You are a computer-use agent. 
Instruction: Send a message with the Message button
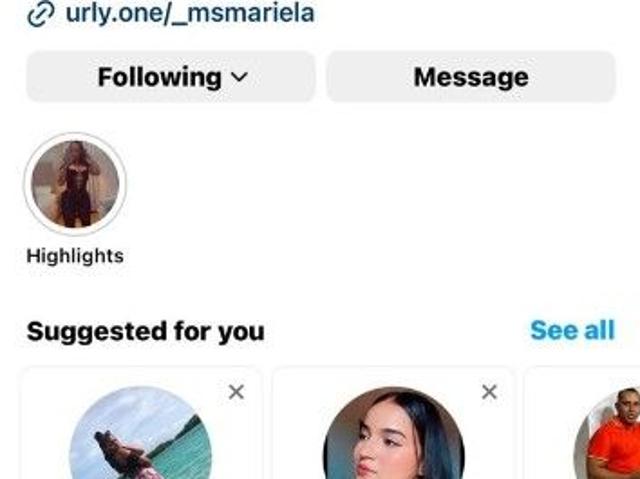[x=471, y=77]
